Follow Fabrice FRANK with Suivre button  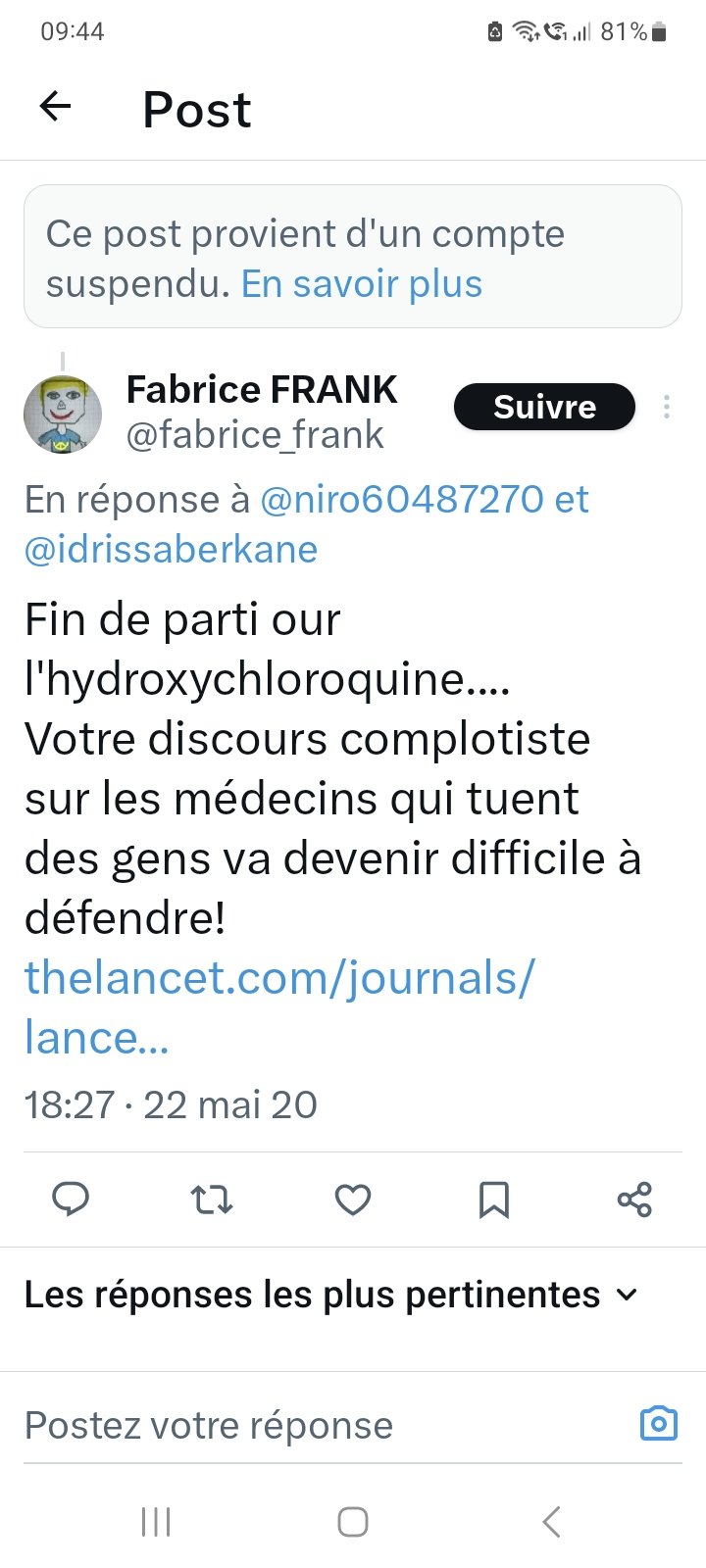coord(544,407)
